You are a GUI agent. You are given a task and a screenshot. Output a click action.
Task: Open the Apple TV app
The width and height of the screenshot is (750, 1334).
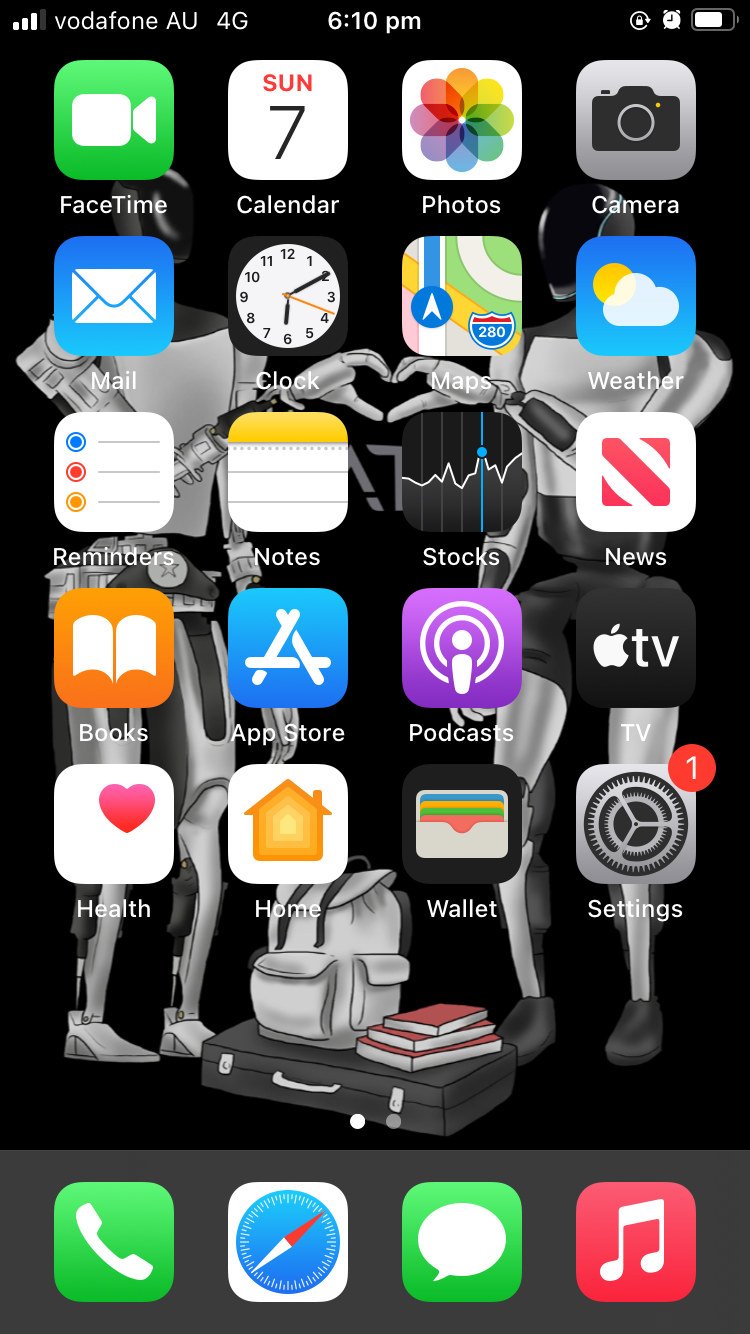[x=636, y=648]
